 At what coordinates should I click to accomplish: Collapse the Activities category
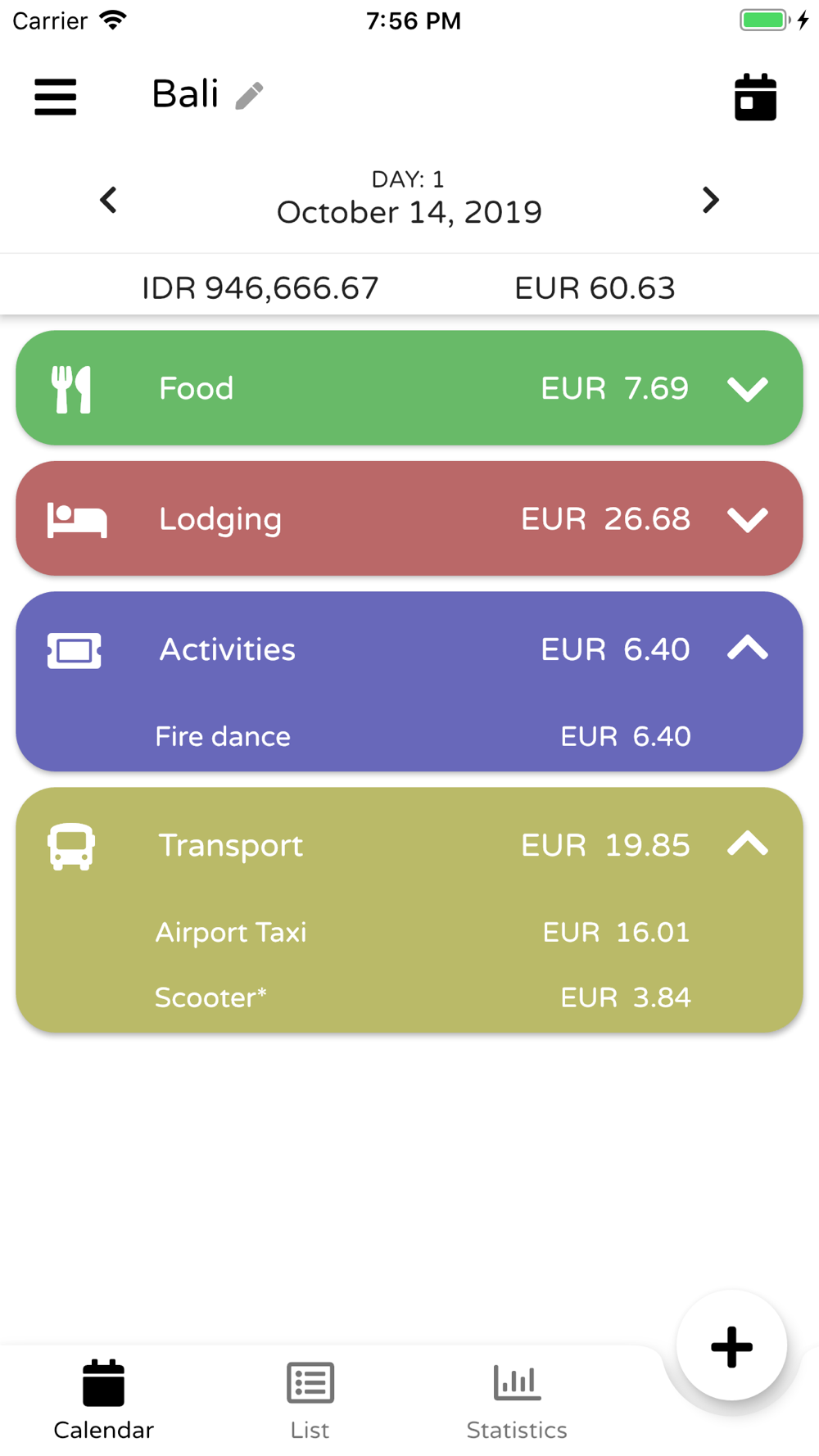click(x=748, y=649)
